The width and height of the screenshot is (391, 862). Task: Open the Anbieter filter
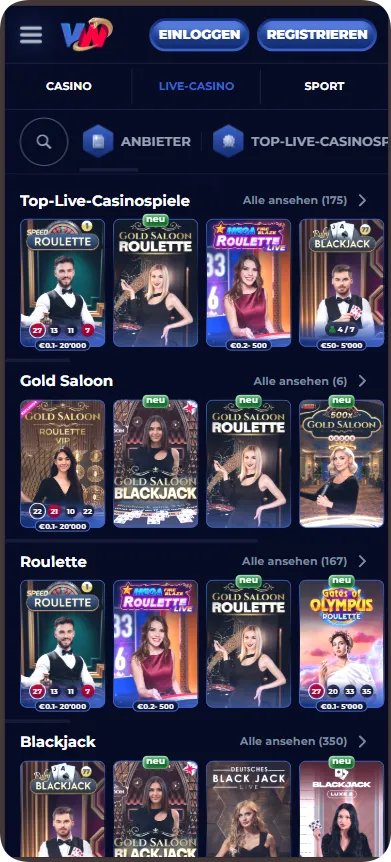[x=137, y=142]
